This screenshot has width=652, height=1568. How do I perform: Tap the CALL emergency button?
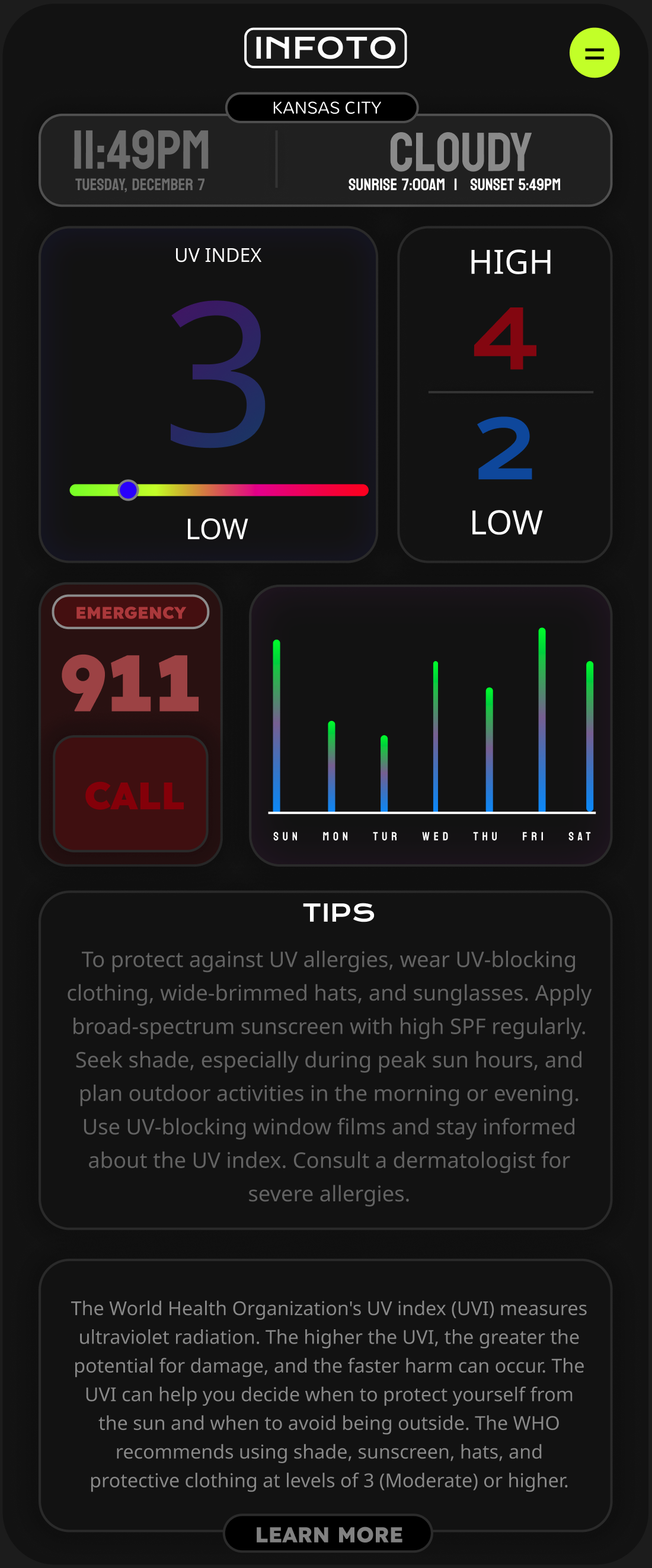pyautogui.click(x=131, y=793)
